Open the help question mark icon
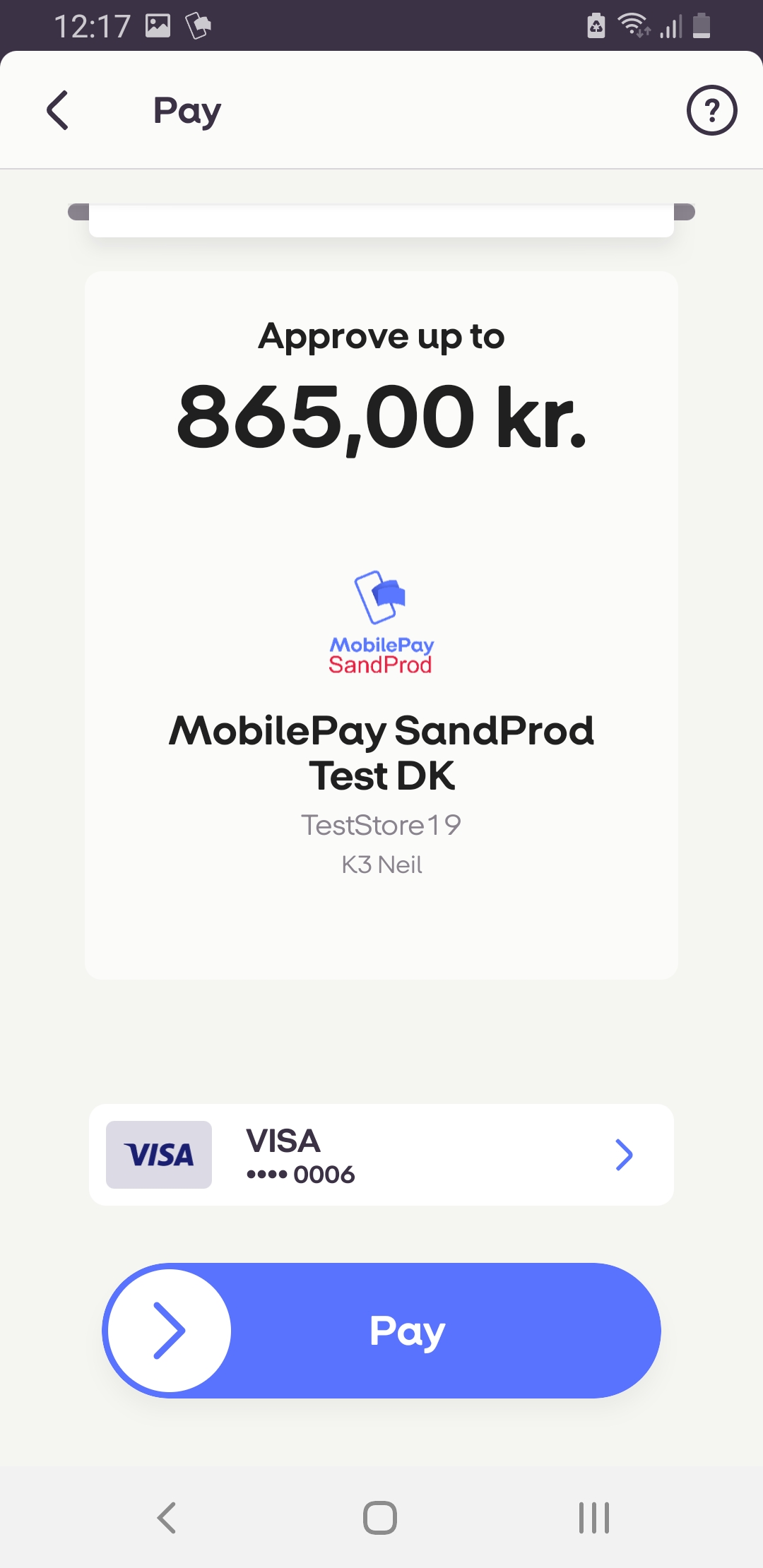This screenshot has width=763, height=1568. [x=711, y=110]
